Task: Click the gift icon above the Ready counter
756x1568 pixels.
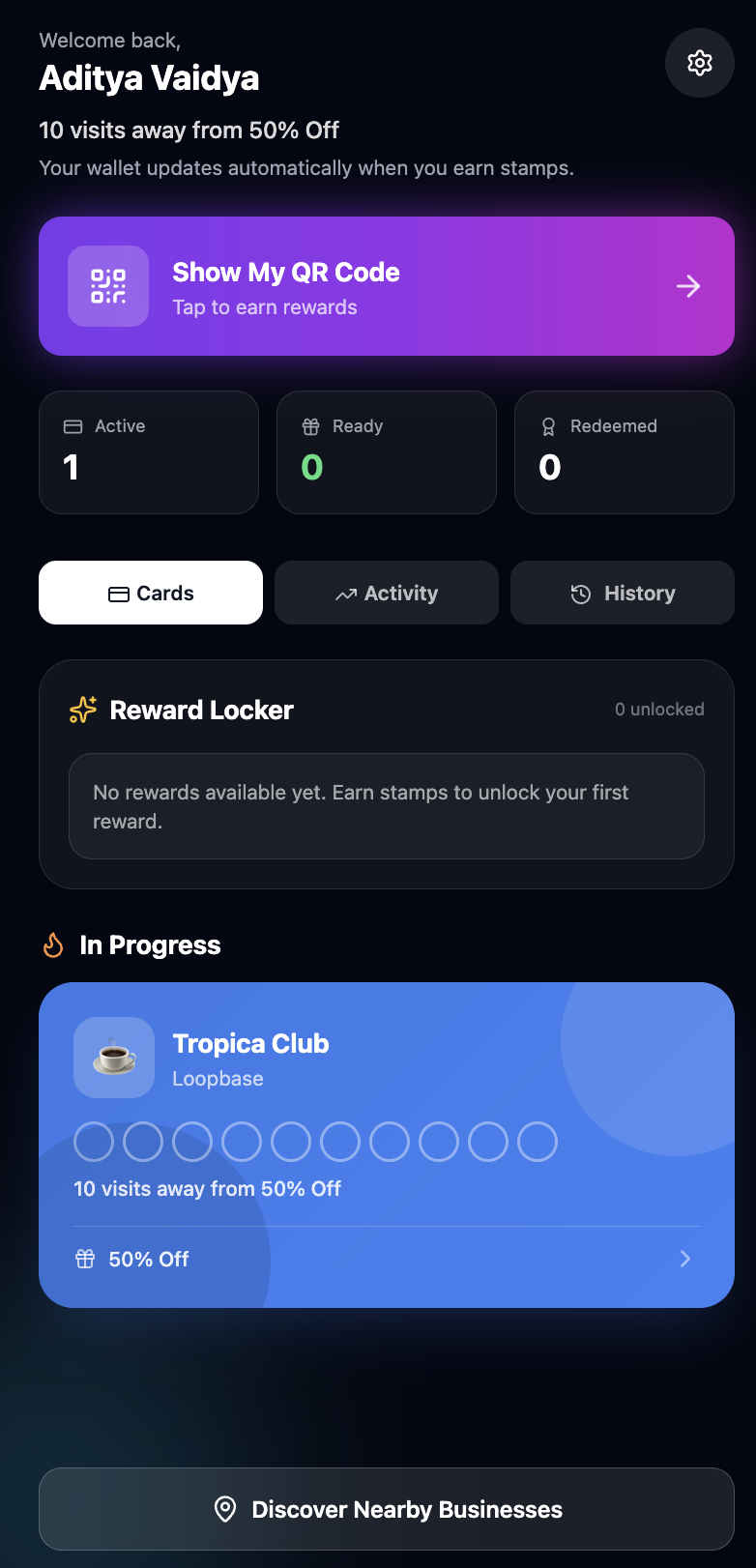Action: (x=309, y=425)
